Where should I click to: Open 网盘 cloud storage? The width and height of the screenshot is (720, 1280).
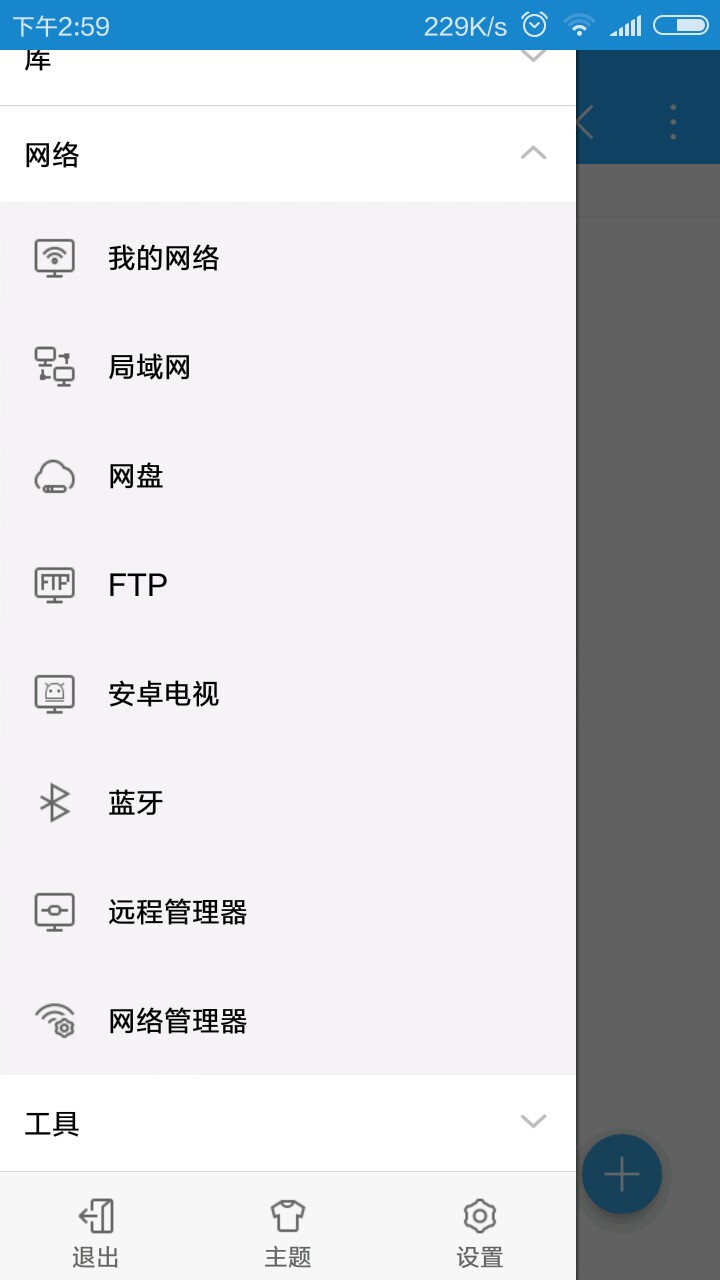click(x=136, y=476)
